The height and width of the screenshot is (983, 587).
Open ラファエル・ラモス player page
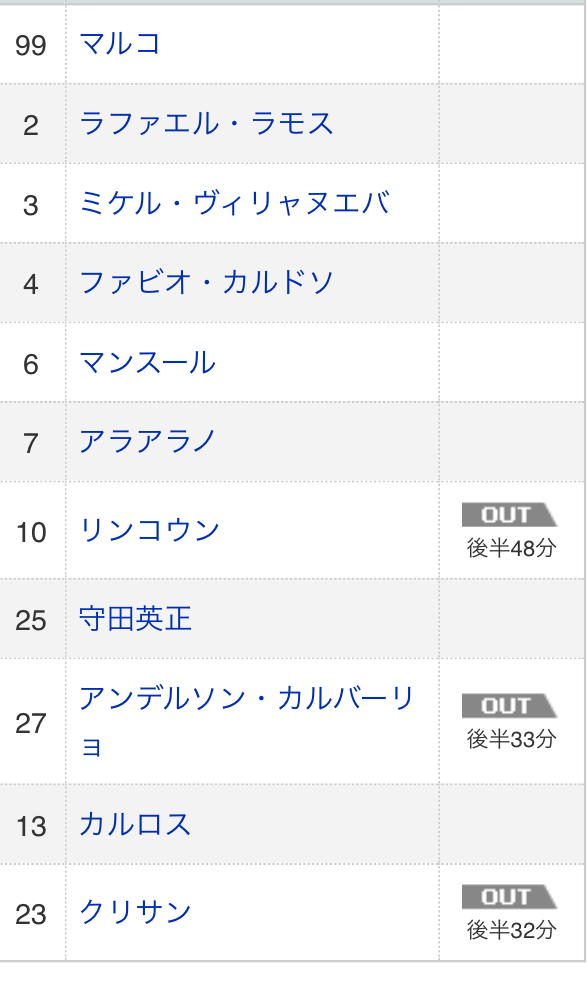point(206,124)
